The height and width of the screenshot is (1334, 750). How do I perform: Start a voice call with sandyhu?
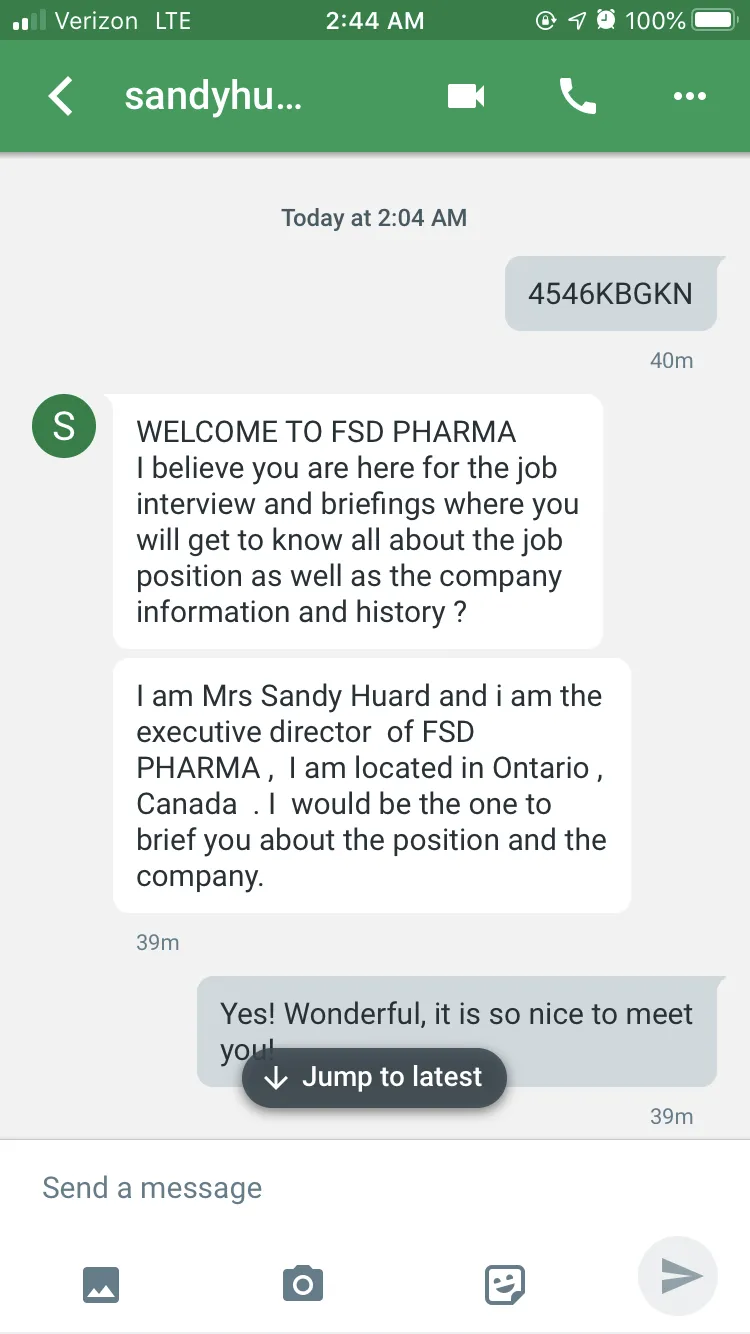(x=578, y=97)
